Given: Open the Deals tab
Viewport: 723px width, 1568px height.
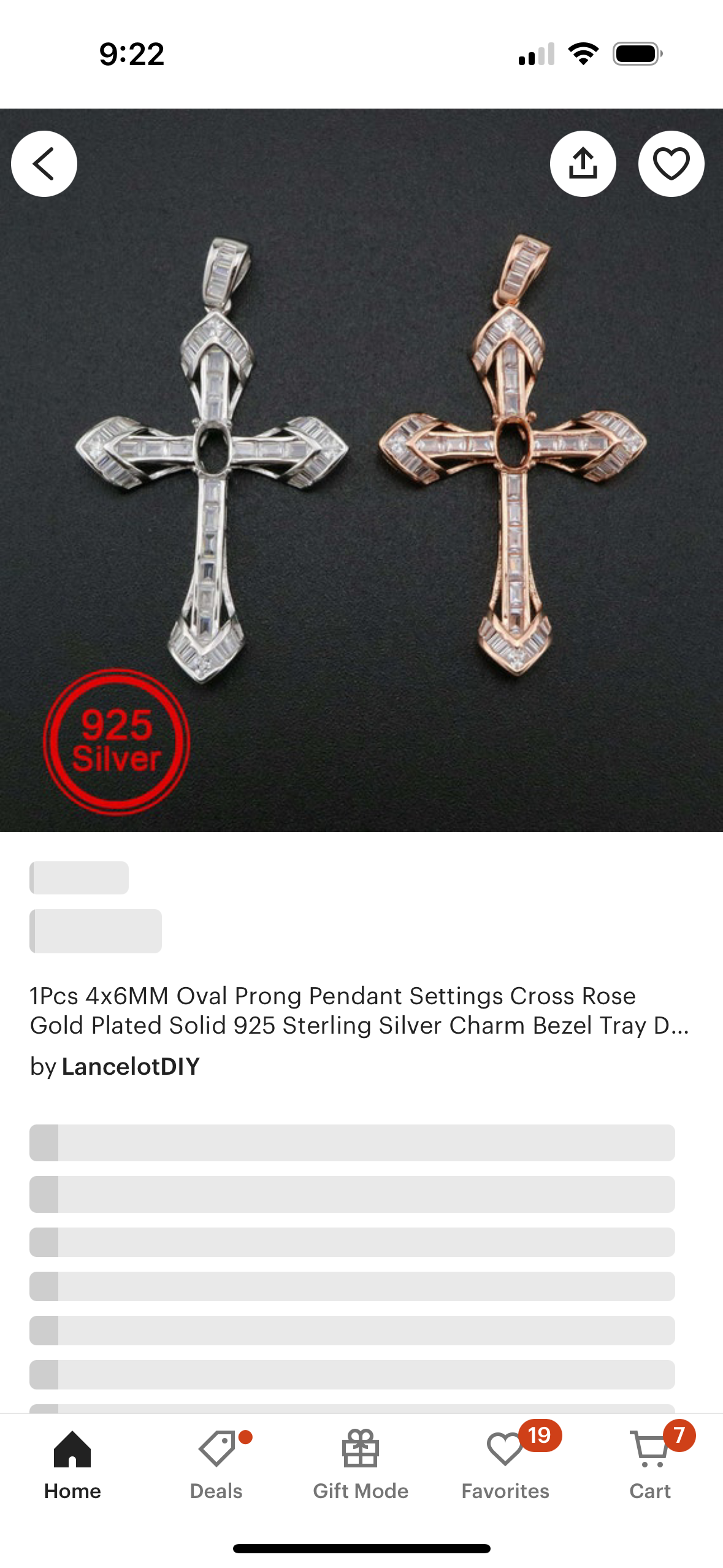Looking at the screenshot, I should coord(216,1466).
